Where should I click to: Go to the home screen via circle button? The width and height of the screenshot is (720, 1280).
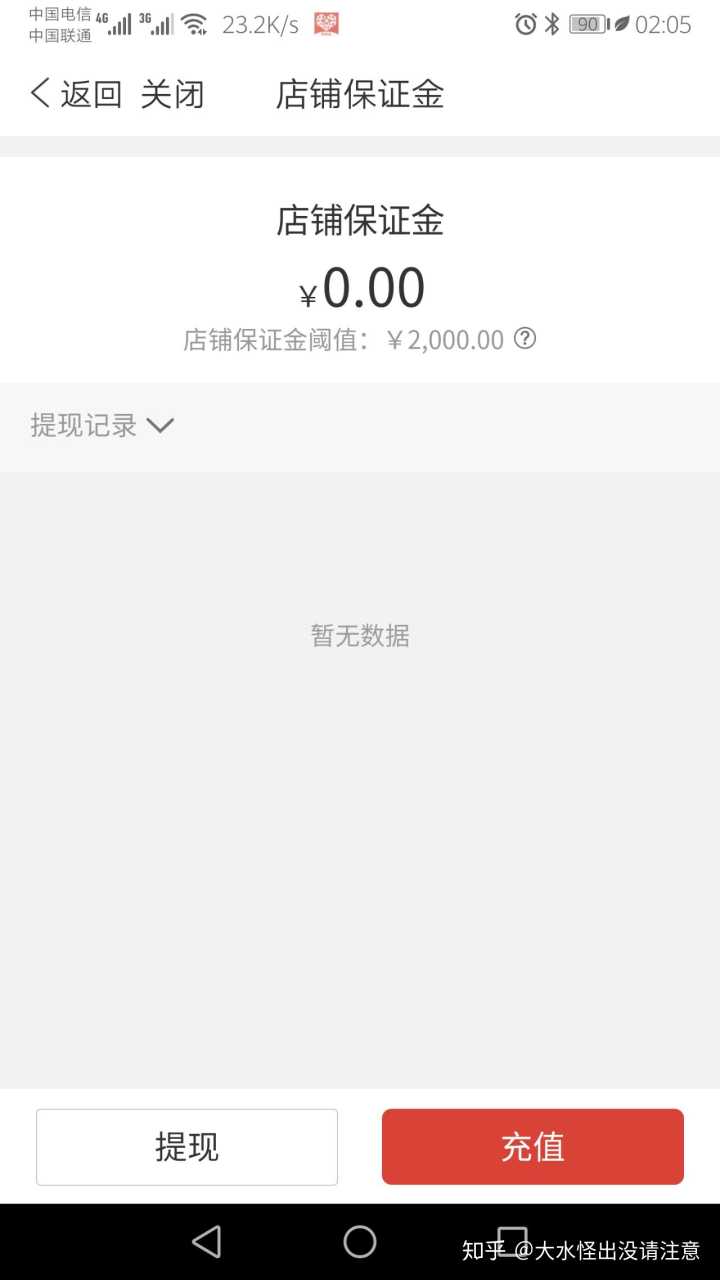click(x=360, y=1242)
